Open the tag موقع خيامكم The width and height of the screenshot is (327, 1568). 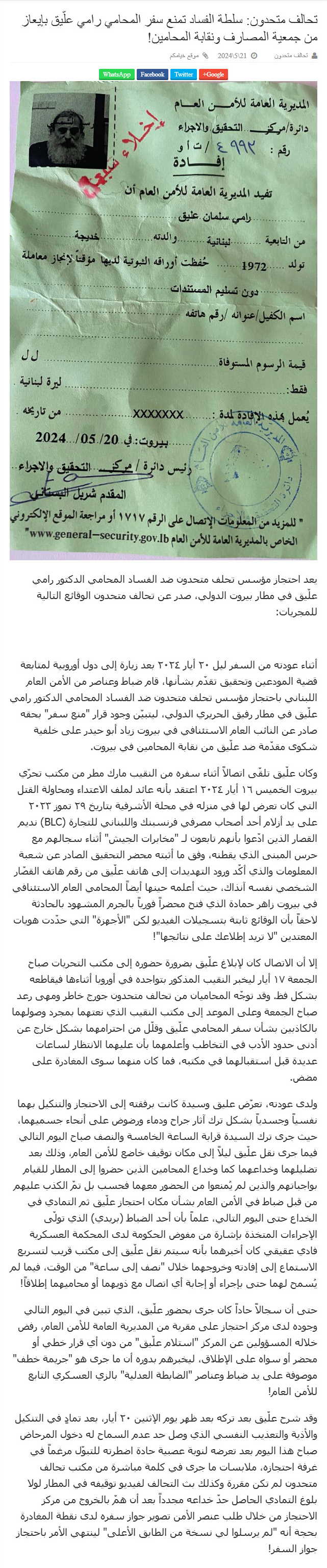click(184, 56)
